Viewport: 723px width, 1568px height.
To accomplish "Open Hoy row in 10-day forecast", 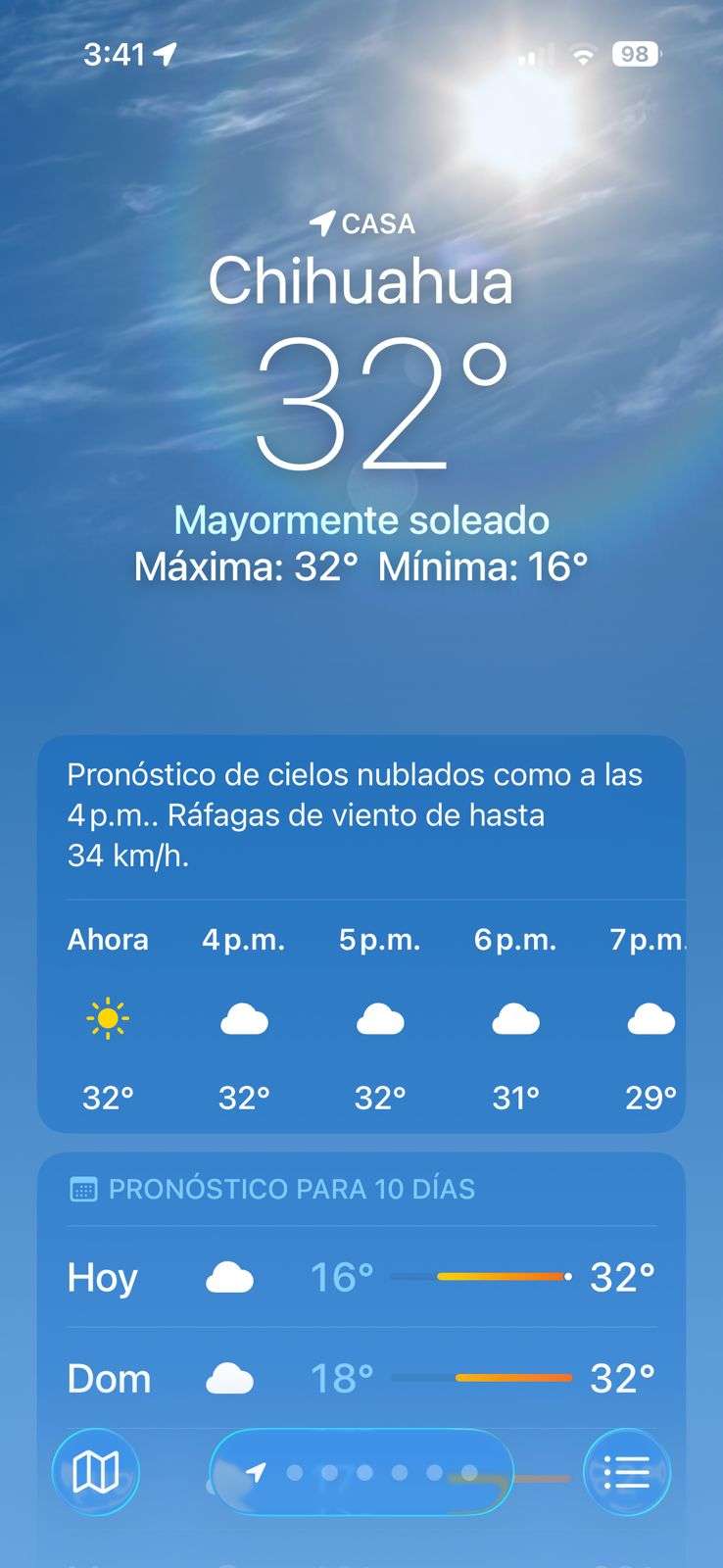I will coord(361,1277).
